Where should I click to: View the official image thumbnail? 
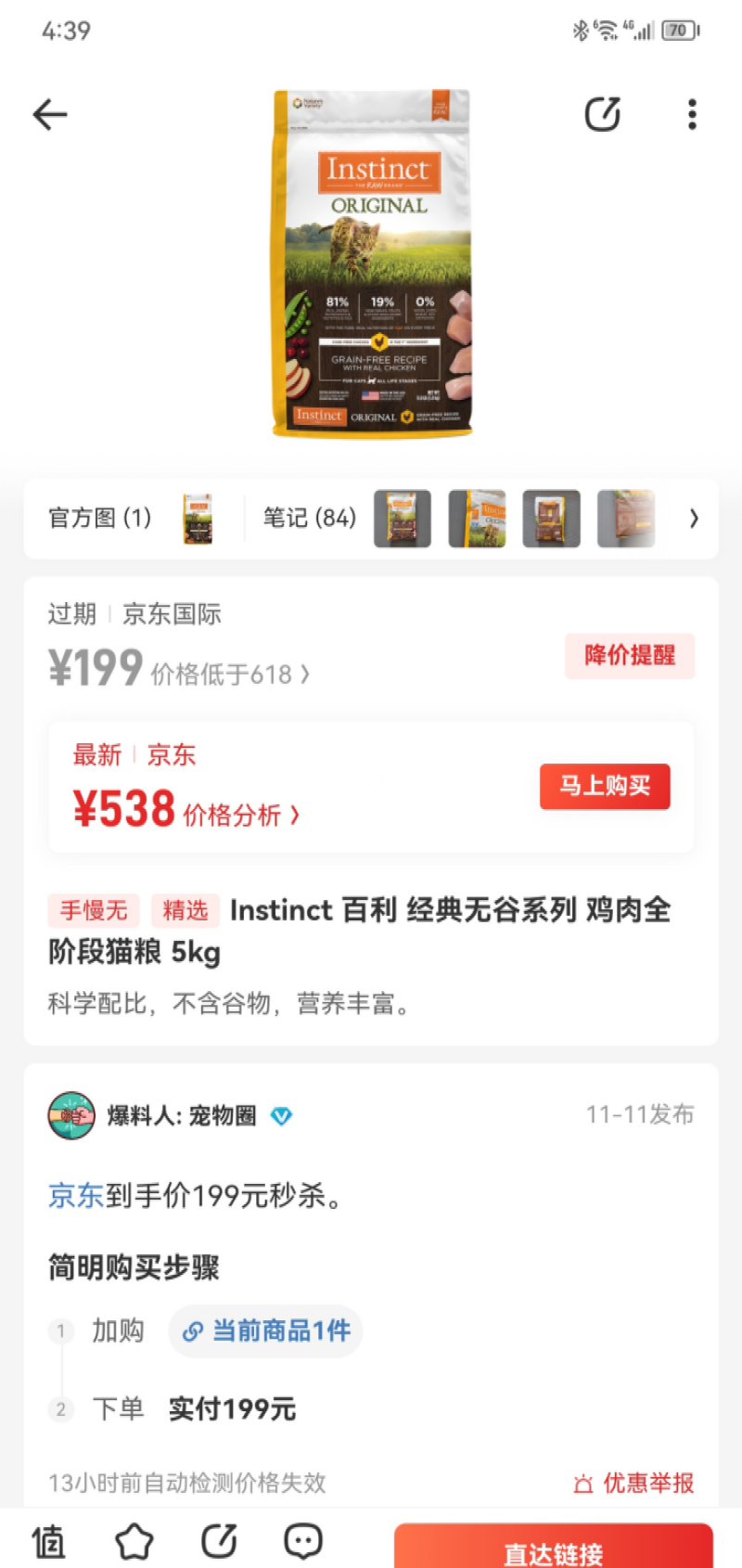point(198,519)
